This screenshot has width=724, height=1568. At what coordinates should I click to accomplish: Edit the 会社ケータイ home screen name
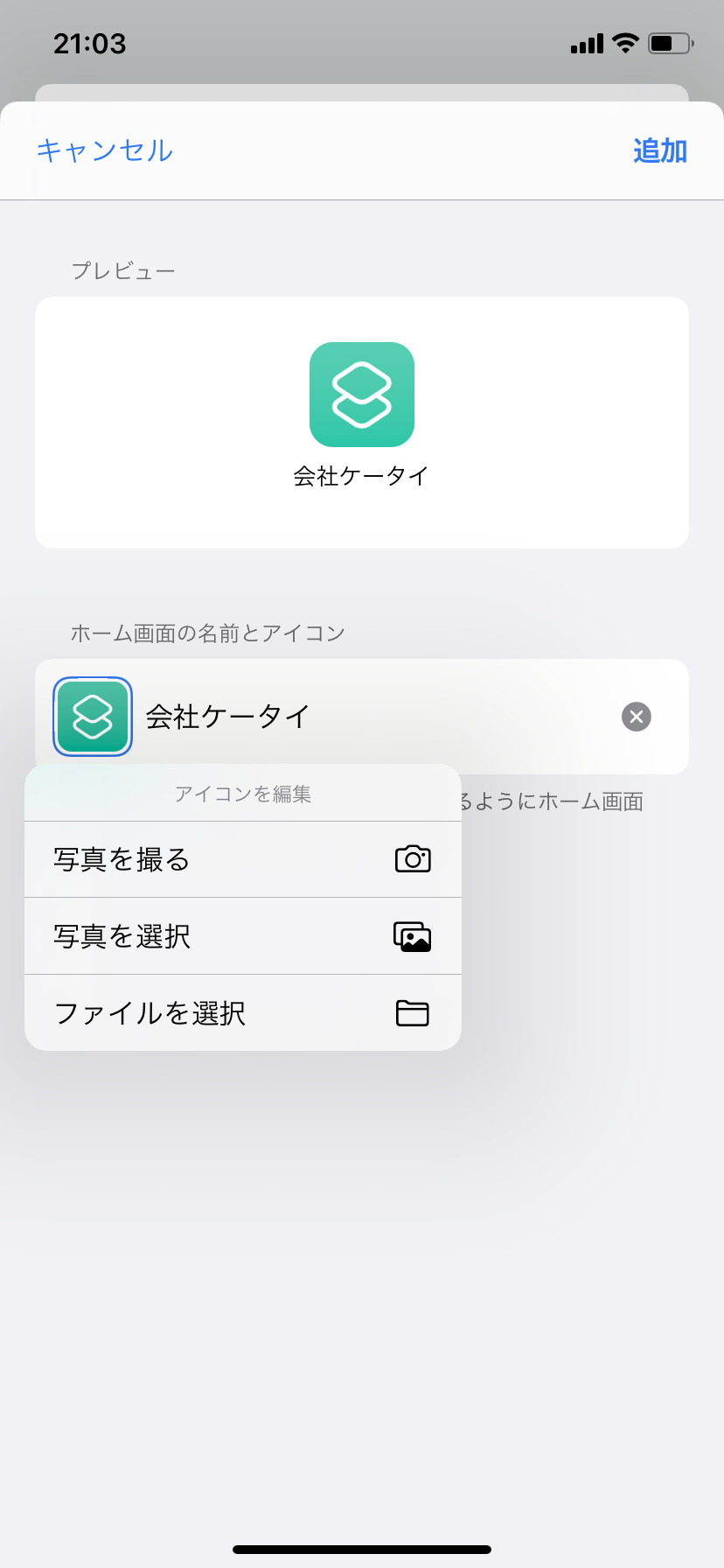(367, 717)
